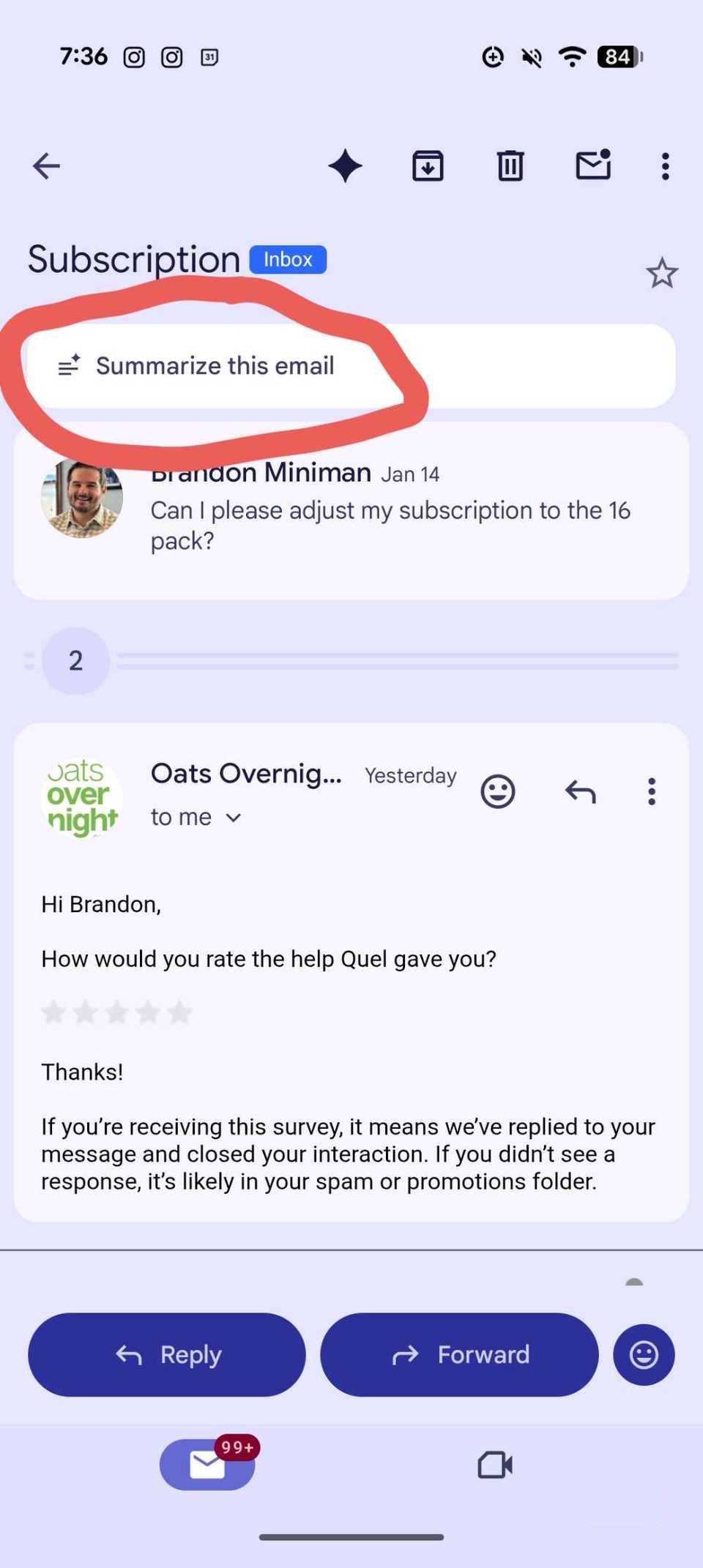Screen dimensions: 703x1568
Task: Open the Gemini sparkle assistant
Action: pyautogui.click(x=345, y=166)
